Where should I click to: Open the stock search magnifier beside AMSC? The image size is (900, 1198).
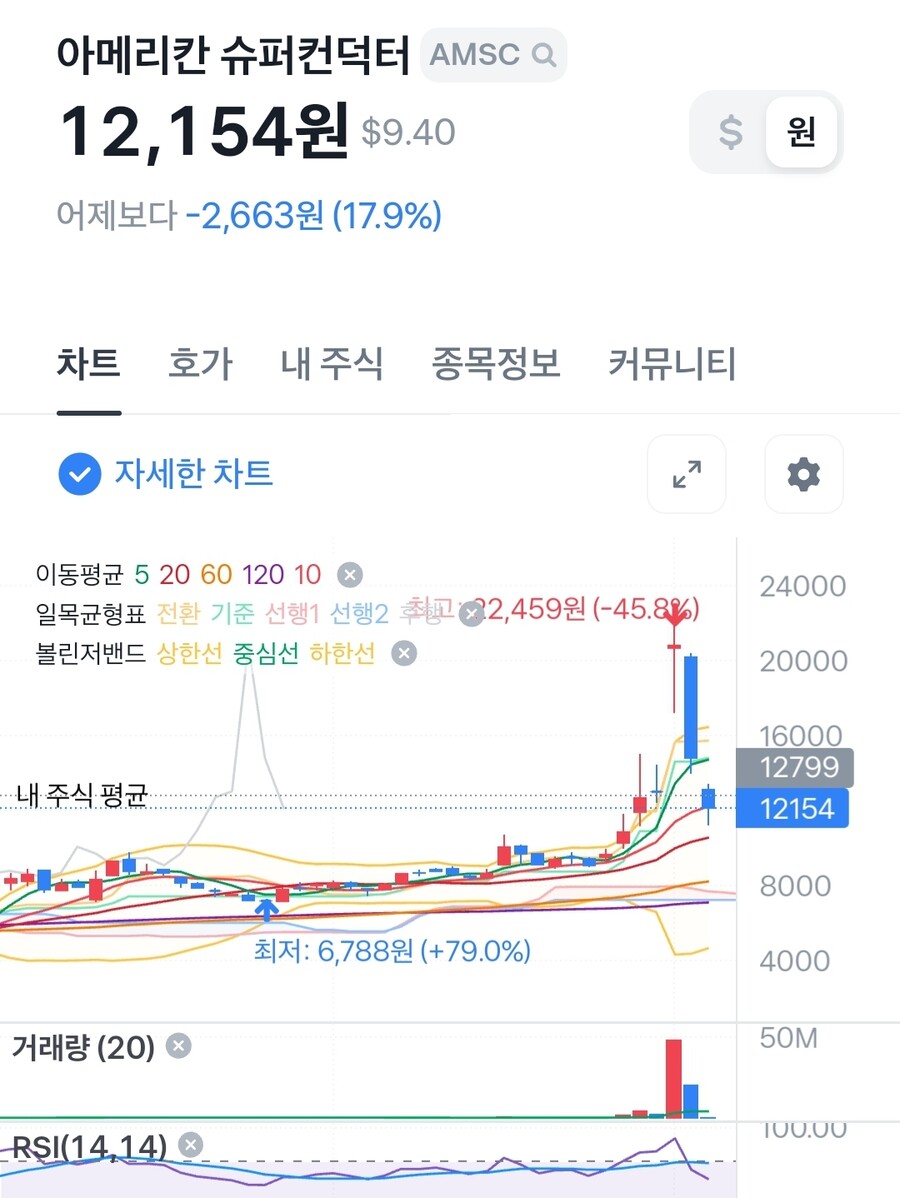click(x=543, y=57)
